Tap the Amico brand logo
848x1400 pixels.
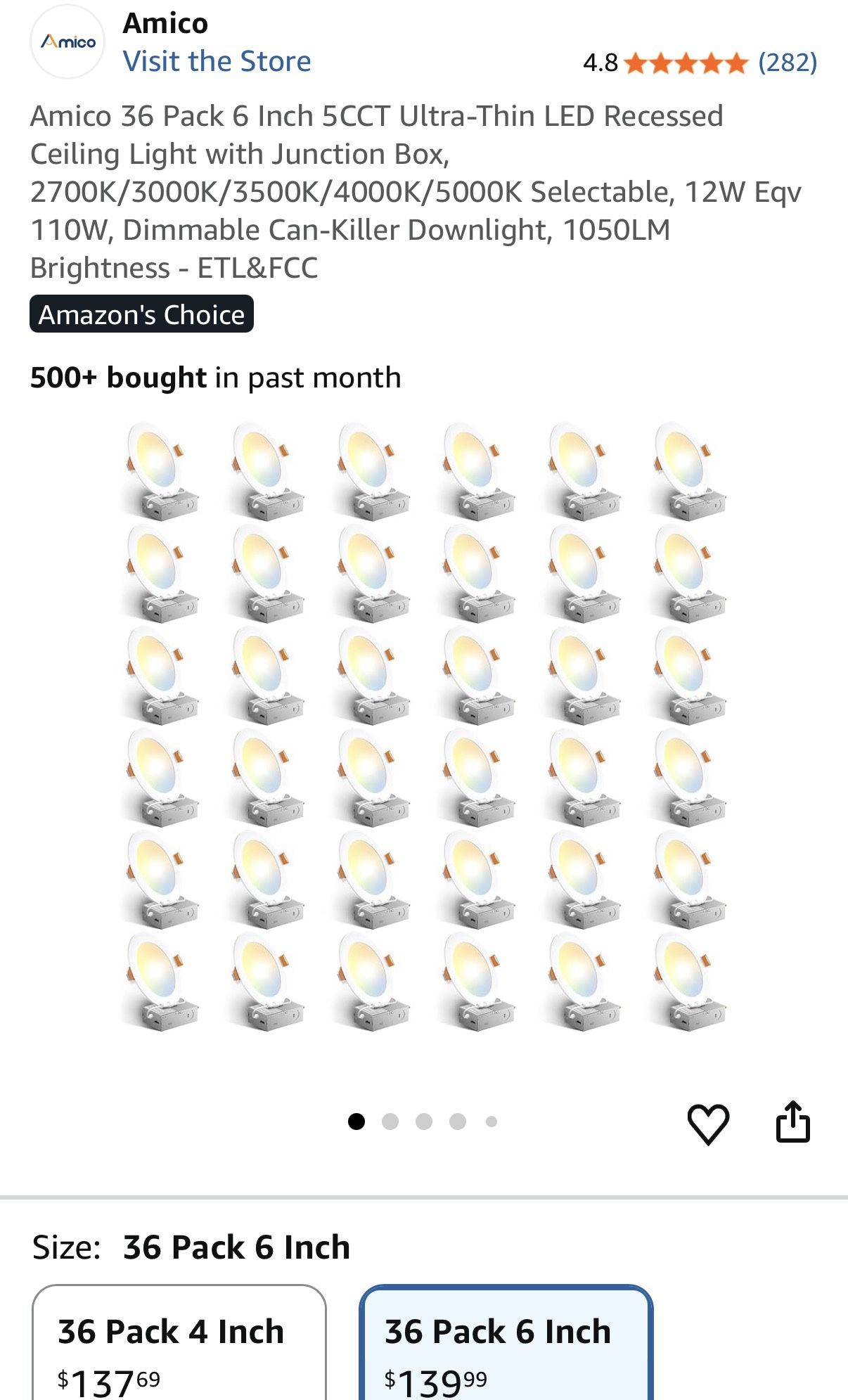pos(68,41)
